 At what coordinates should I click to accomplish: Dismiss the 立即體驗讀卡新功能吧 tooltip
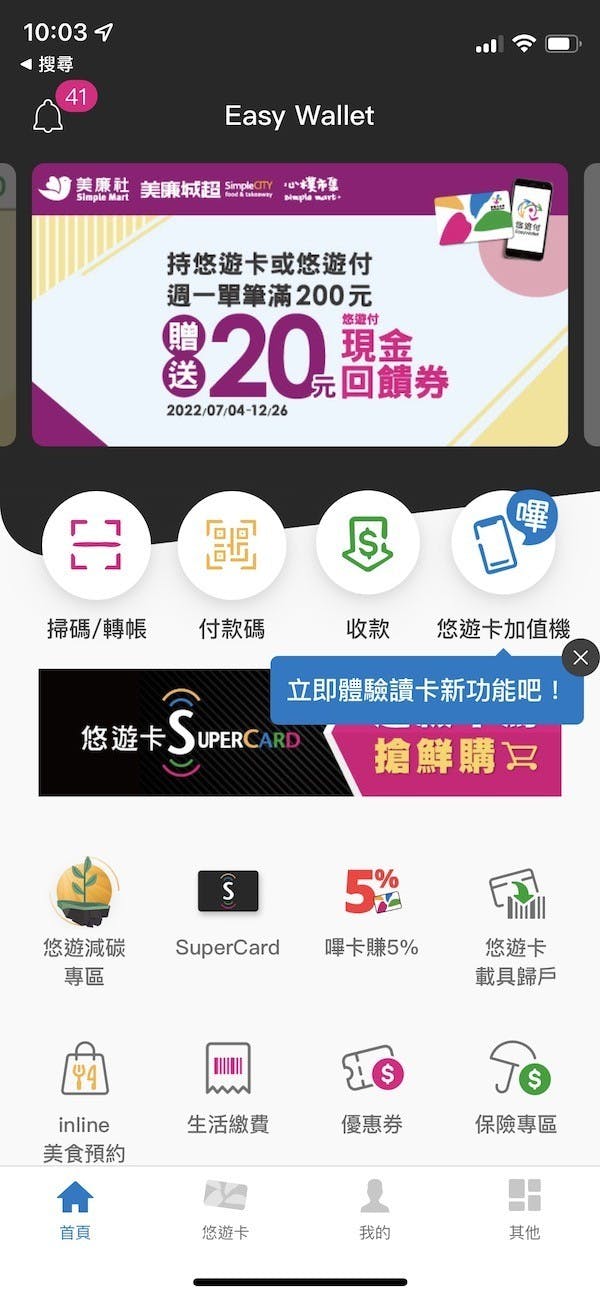click(581, 658)
